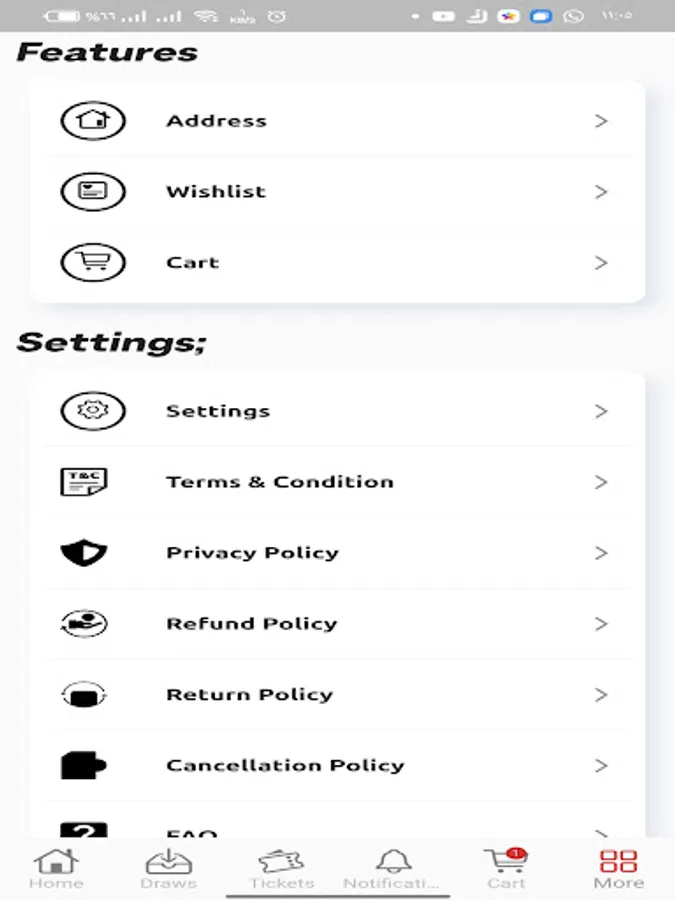675x900 pixels.
Task: Switch to the Tickets tab
Action: point(281,868)
